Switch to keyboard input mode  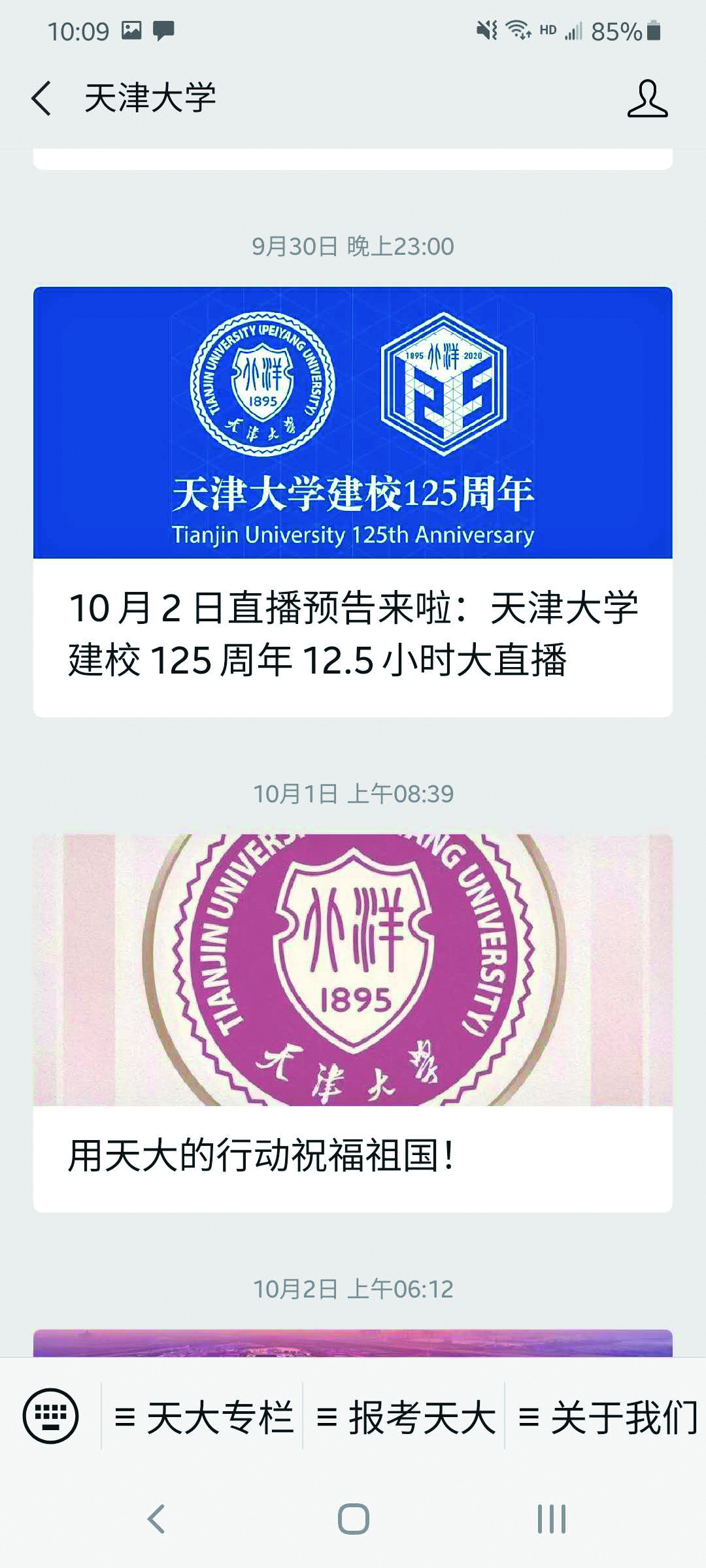(x=51, y=1416)
